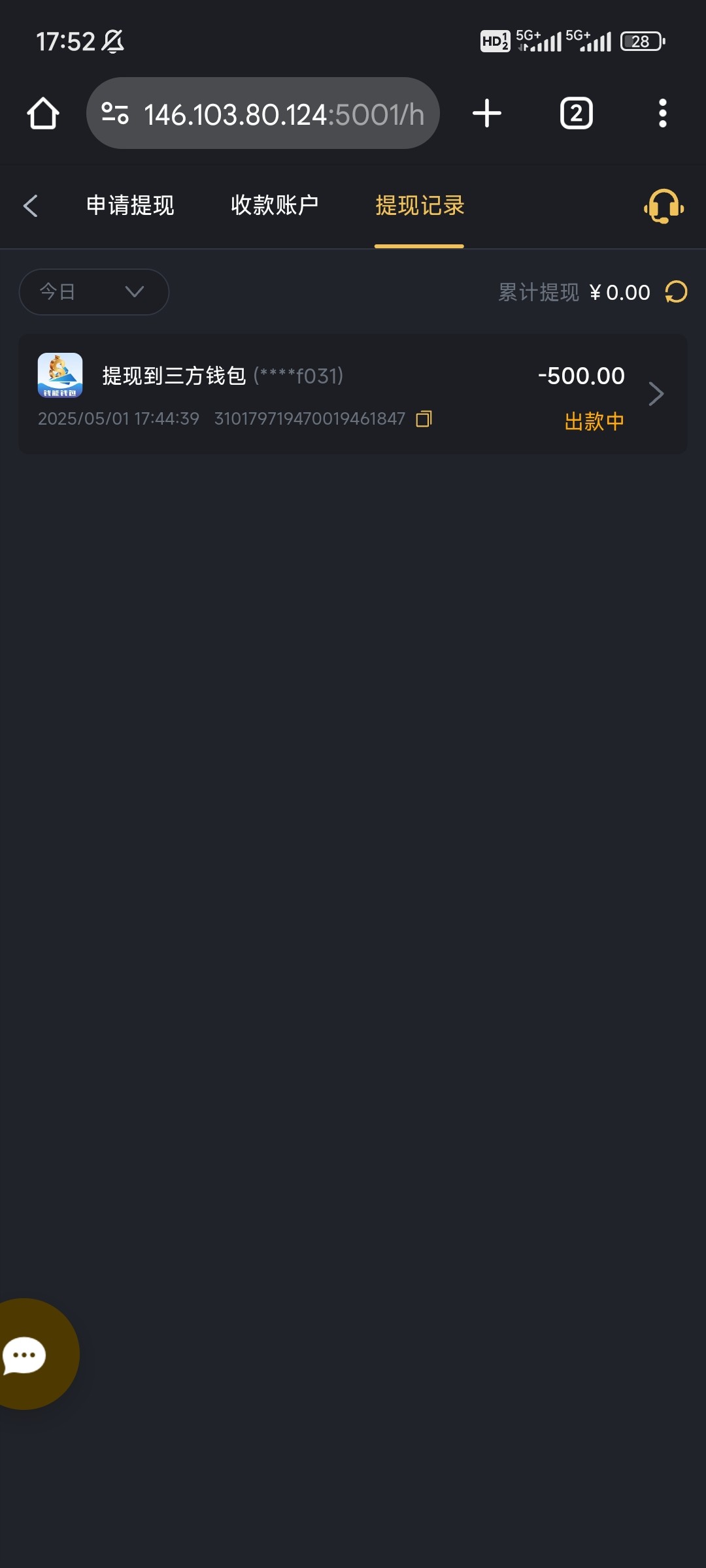Select the 提现记录 tab
This screenshot has height=1568, width=706.
click(419, 206)
